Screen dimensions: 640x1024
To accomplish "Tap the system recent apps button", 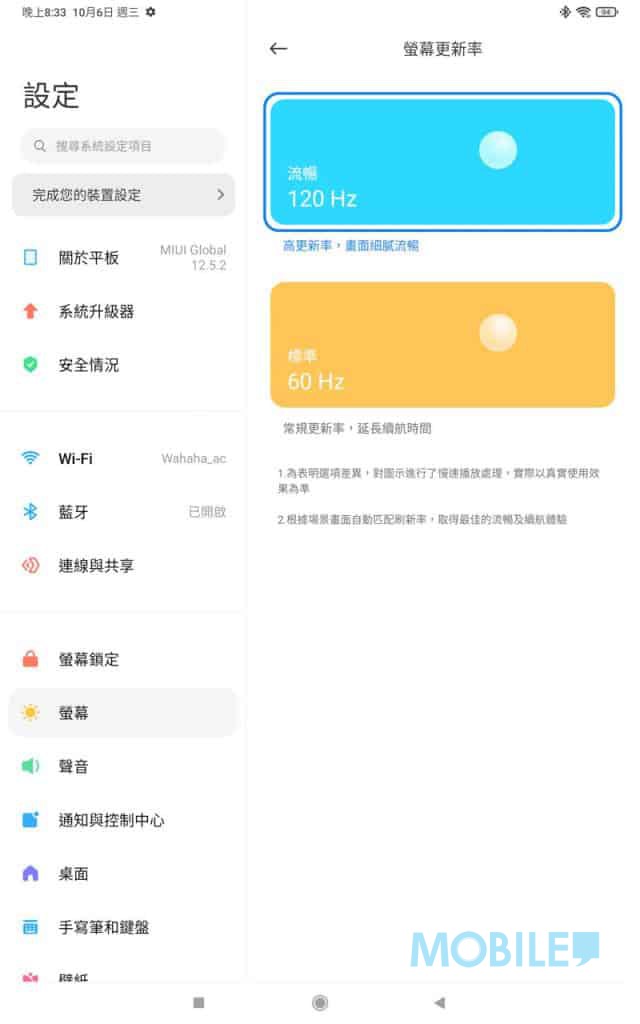I will 199,1002.
